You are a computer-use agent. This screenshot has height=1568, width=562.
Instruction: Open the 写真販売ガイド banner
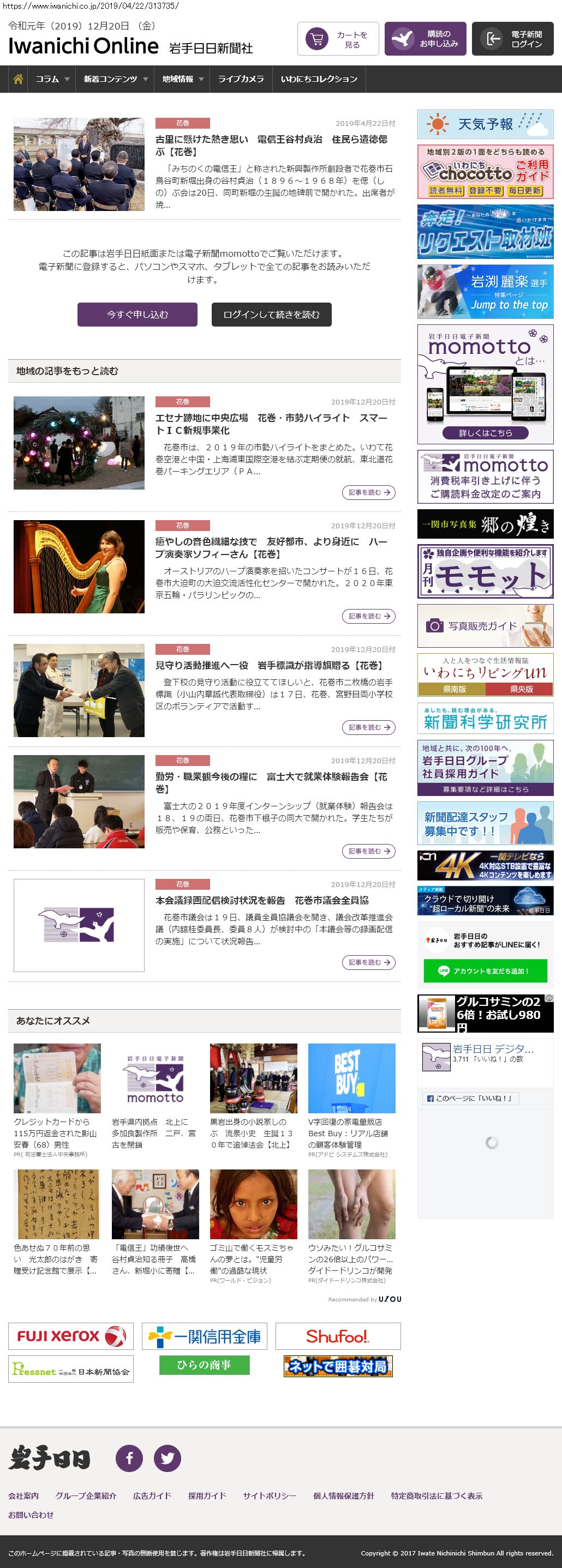[485, 626]
